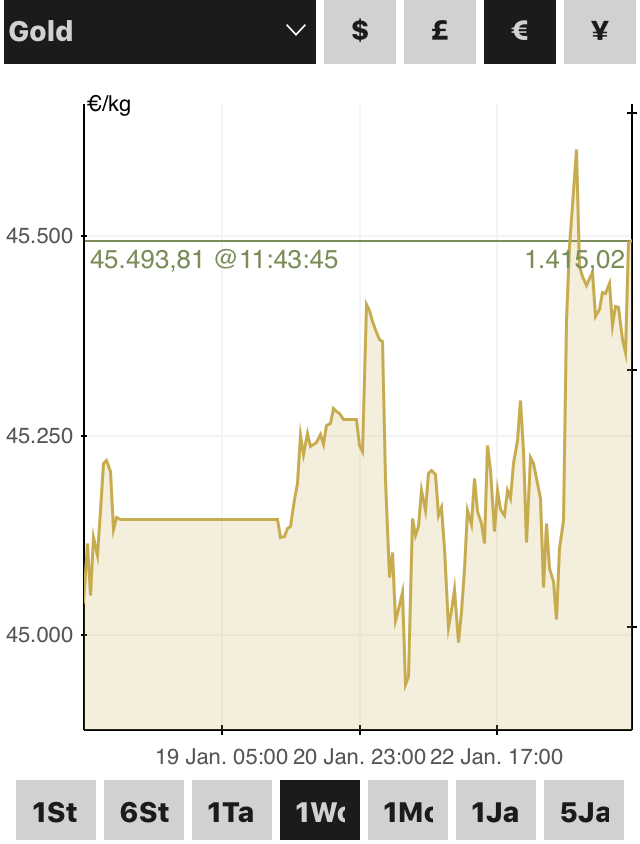Switch currency to British pounds
The width and height of the screenshot is (640, 844).
(x=440, y=31)
